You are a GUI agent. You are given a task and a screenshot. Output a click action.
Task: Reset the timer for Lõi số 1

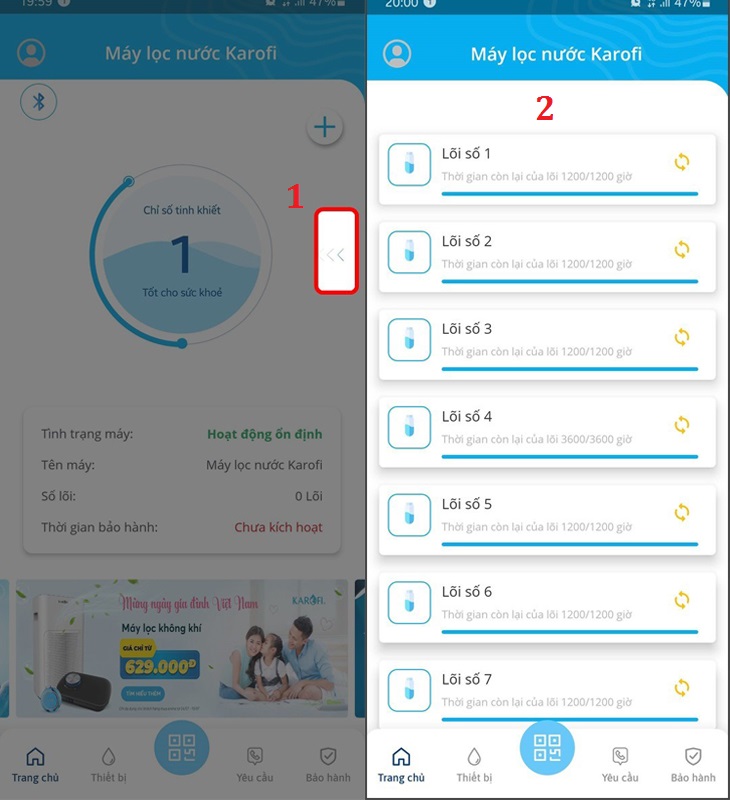[682, 162]
